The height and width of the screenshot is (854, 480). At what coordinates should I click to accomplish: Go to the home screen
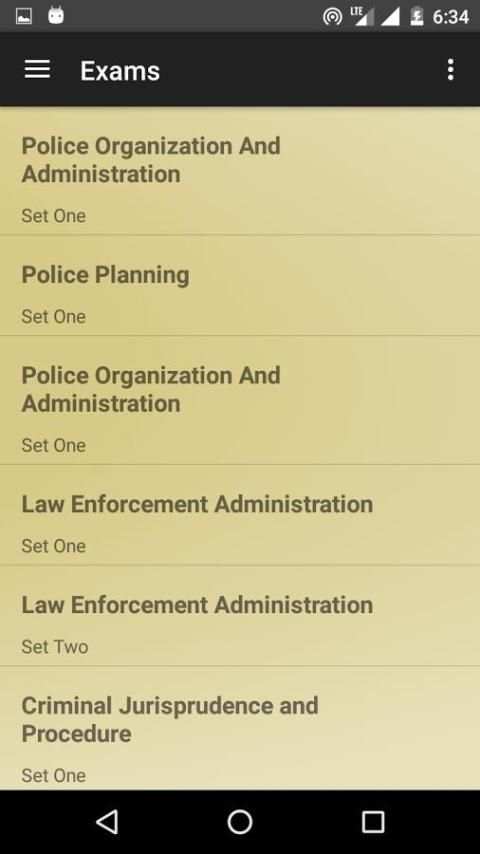pyautogui.click(x=240, y=821)
